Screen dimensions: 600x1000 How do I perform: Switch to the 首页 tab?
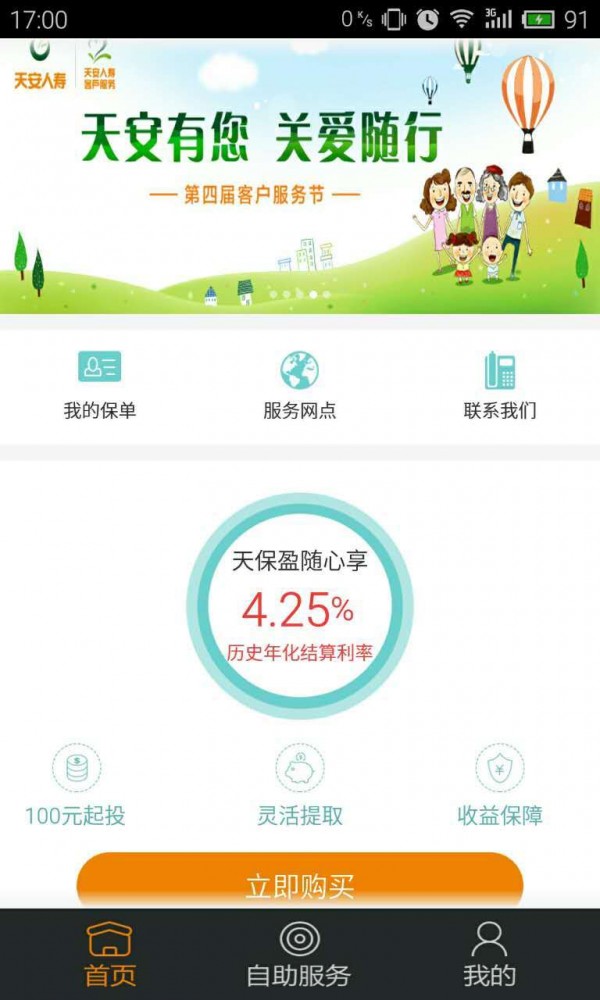[109, 954]
